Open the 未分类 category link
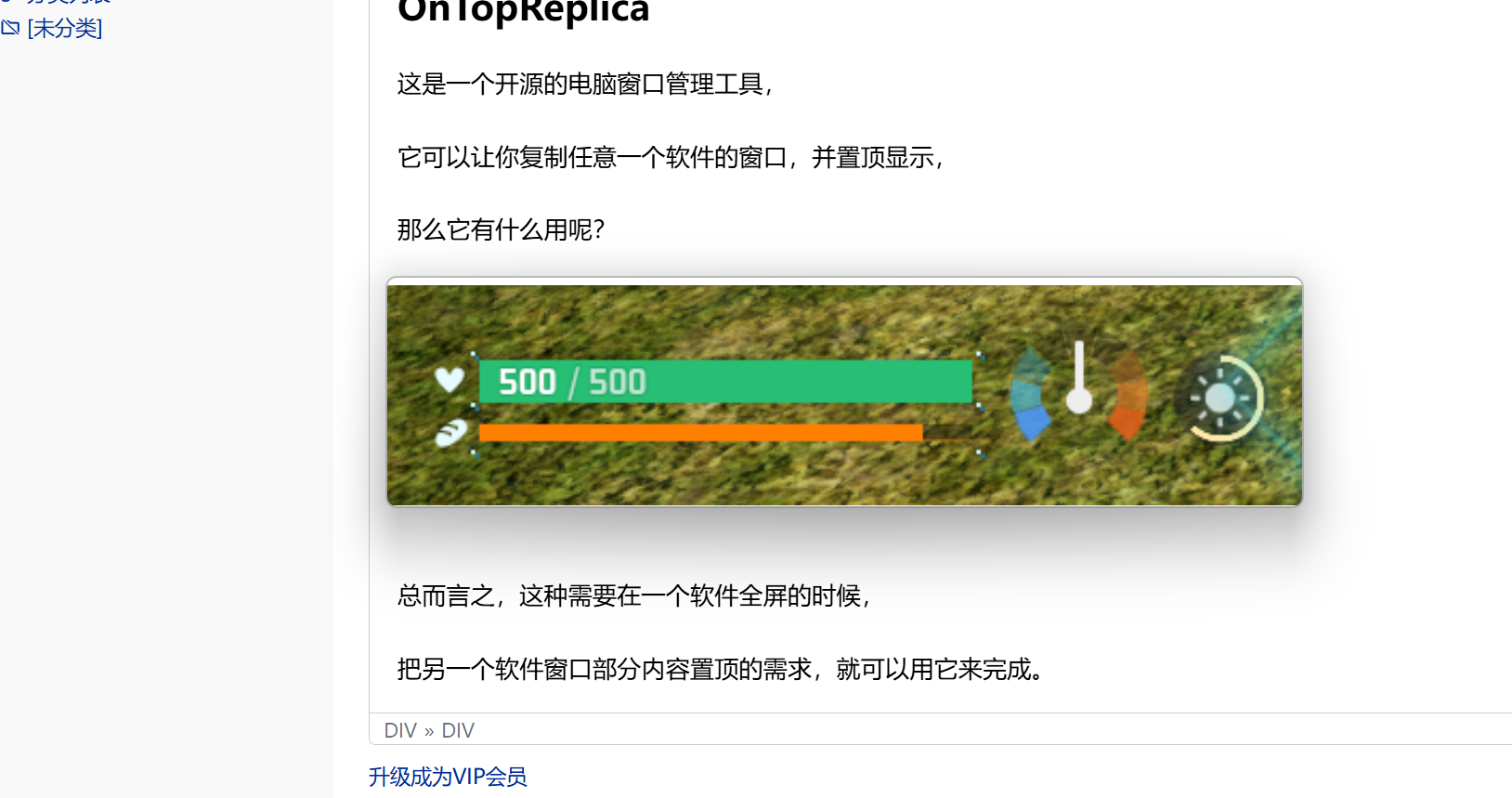Screen dimensions: 1512x798 click(63, 29)
